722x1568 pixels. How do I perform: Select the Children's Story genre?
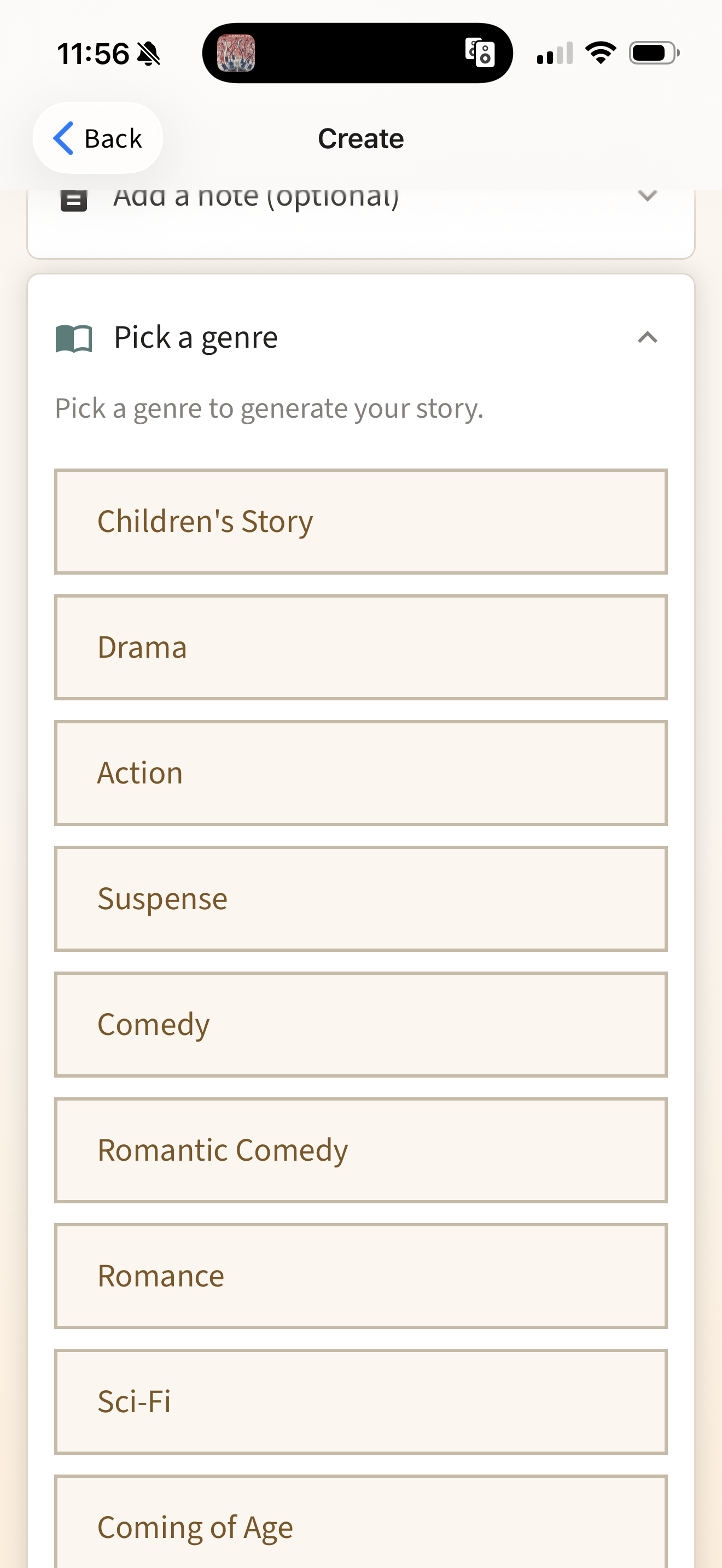click(x=360, y=521)
